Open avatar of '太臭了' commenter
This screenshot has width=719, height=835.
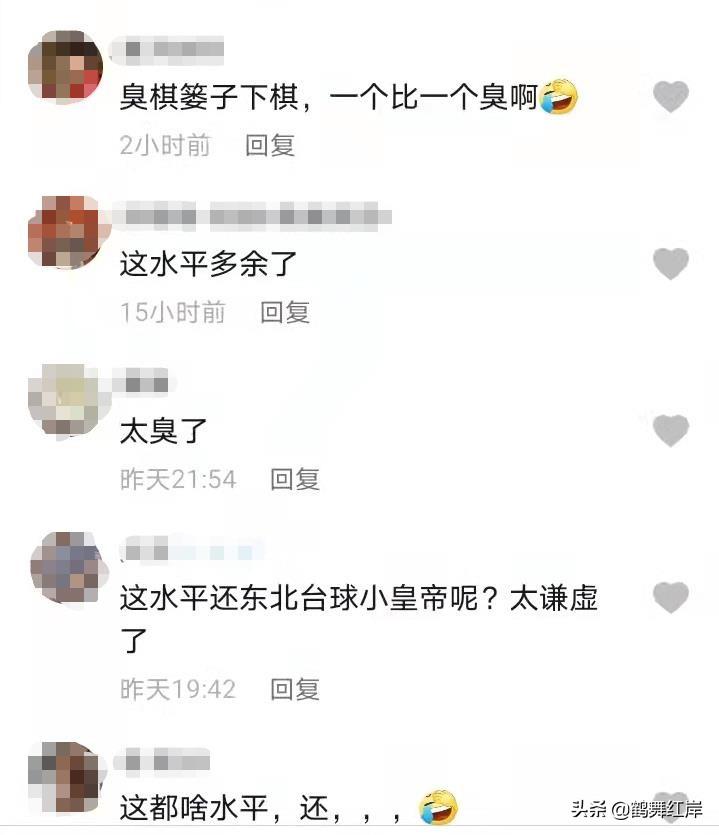pos(66,400)
